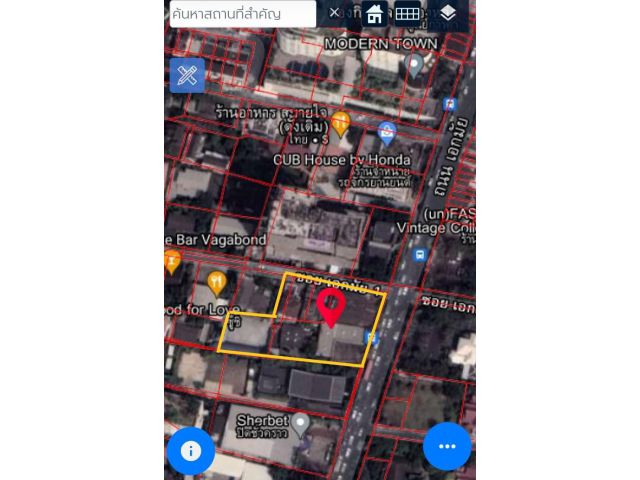Viewport: 640px width, 480px height.
Task: Open the map layers selector
Action: [x=447, y=14]
